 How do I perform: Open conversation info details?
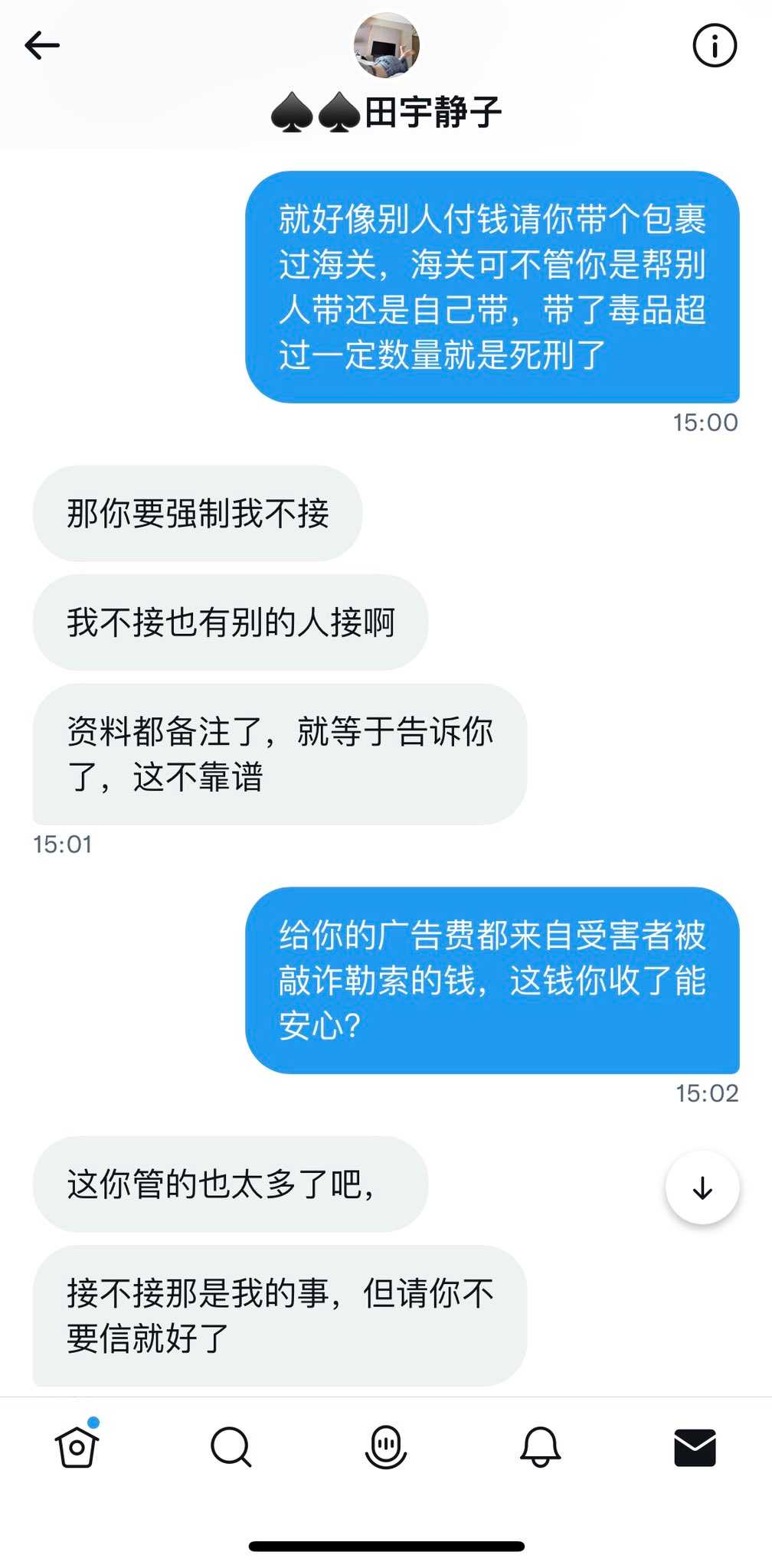[714, 46]
